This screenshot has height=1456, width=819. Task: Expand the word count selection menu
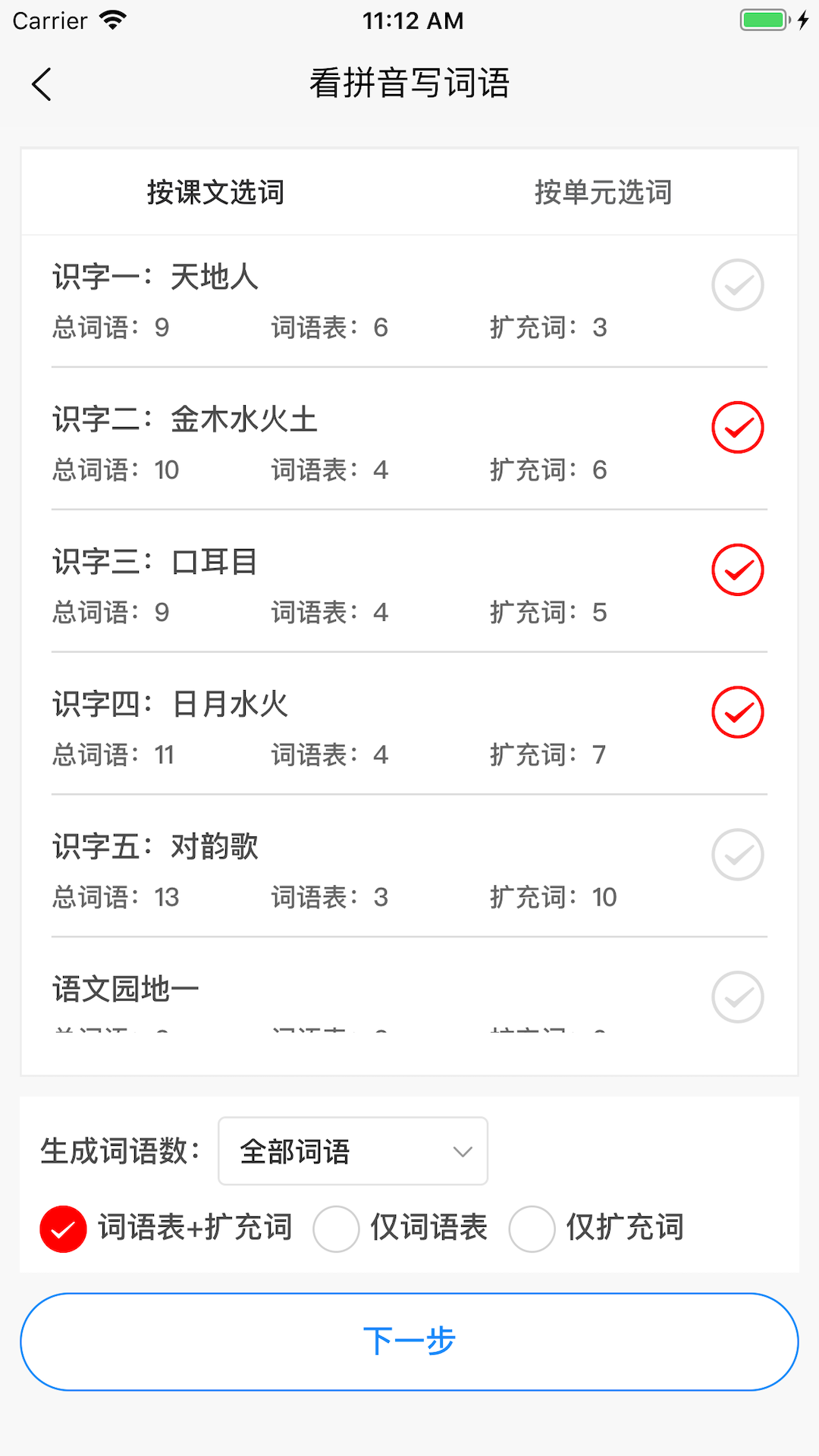click(x=352, y=1151)
